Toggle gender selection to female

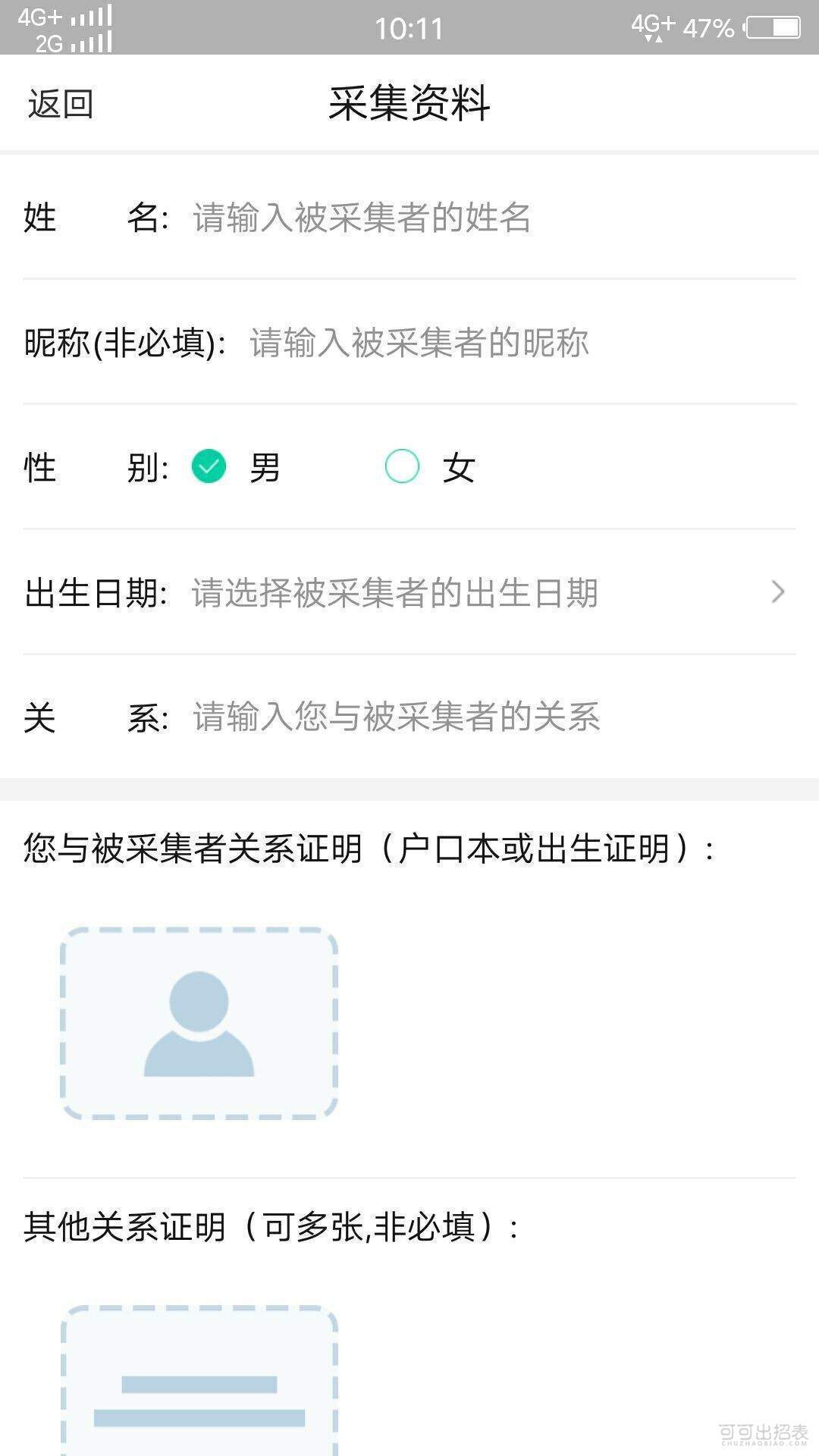click(x=403, y=466)
